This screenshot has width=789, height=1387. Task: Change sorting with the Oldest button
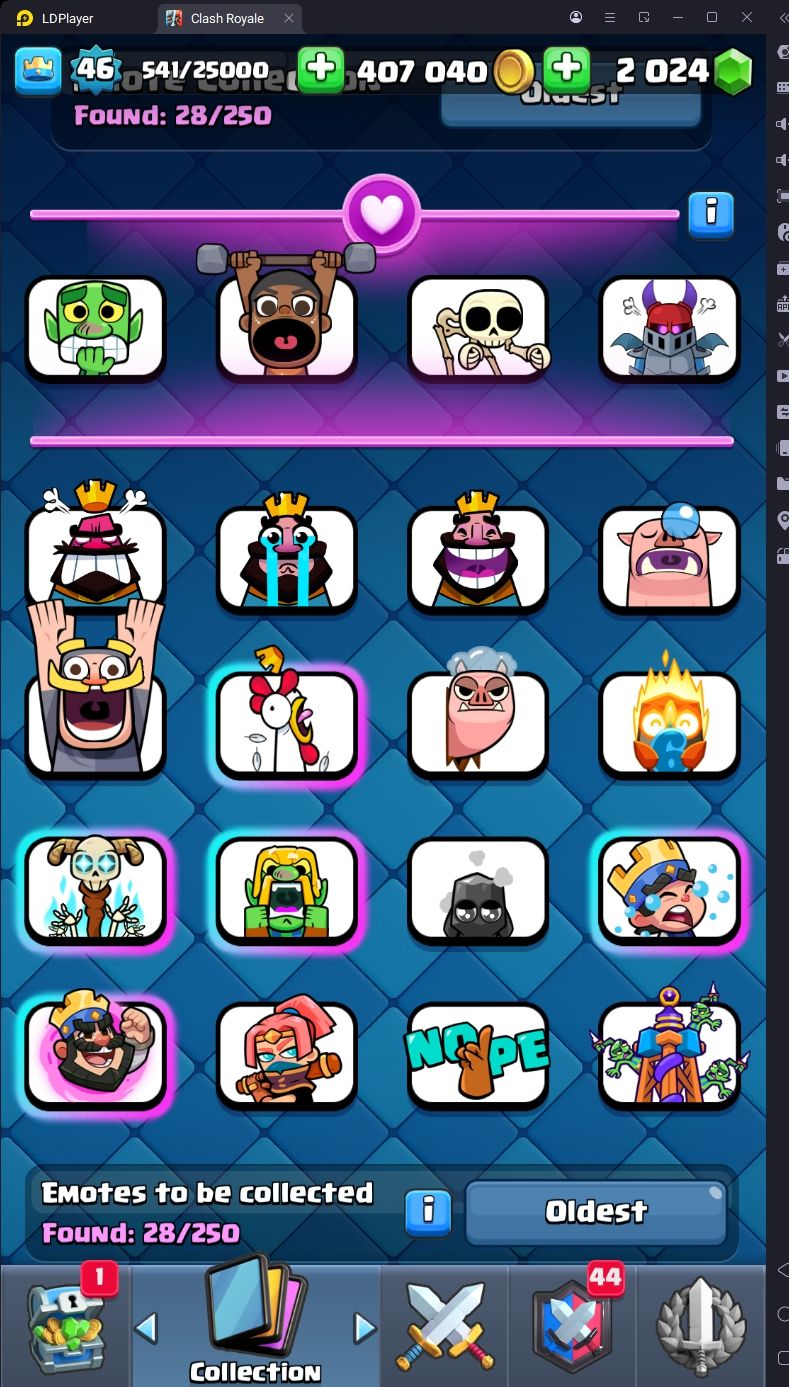(595, 1212)
